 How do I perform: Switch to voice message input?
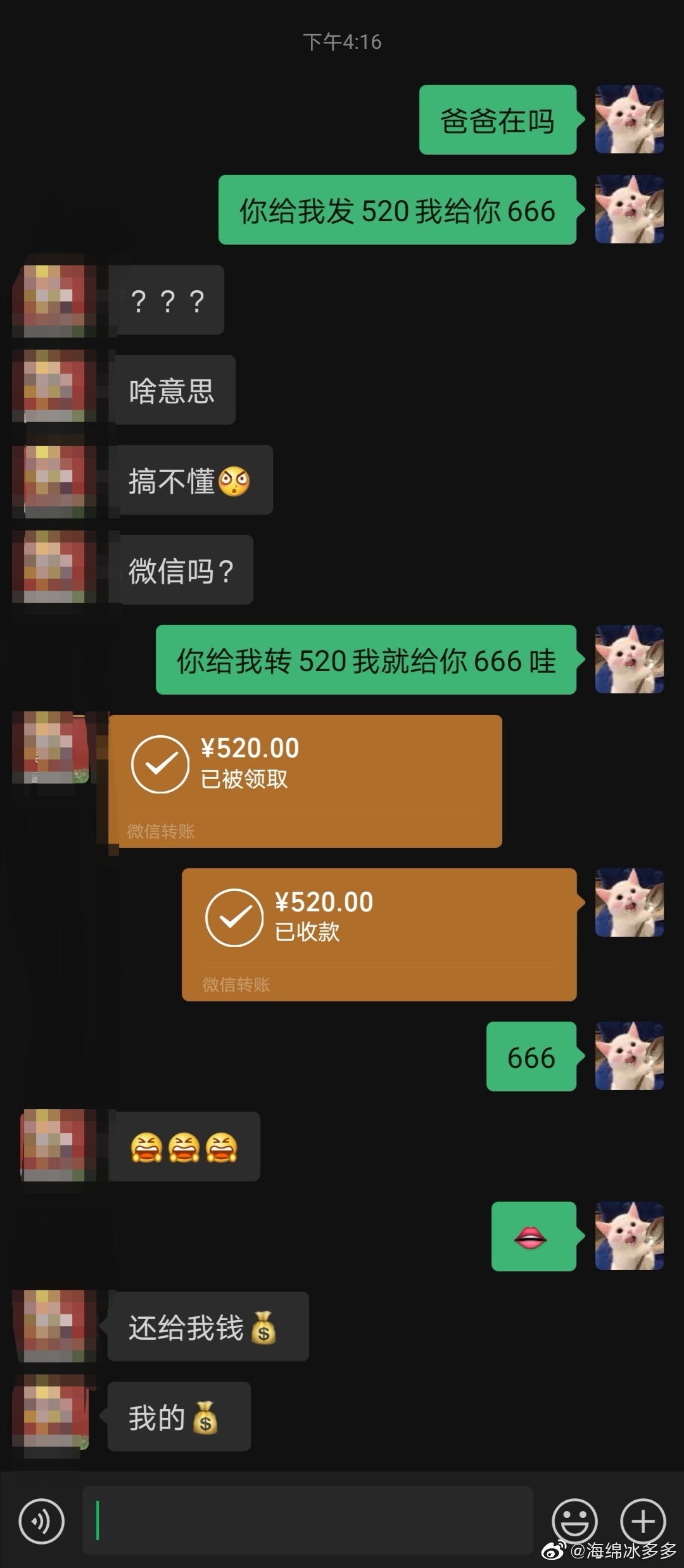click(42, 1520)
